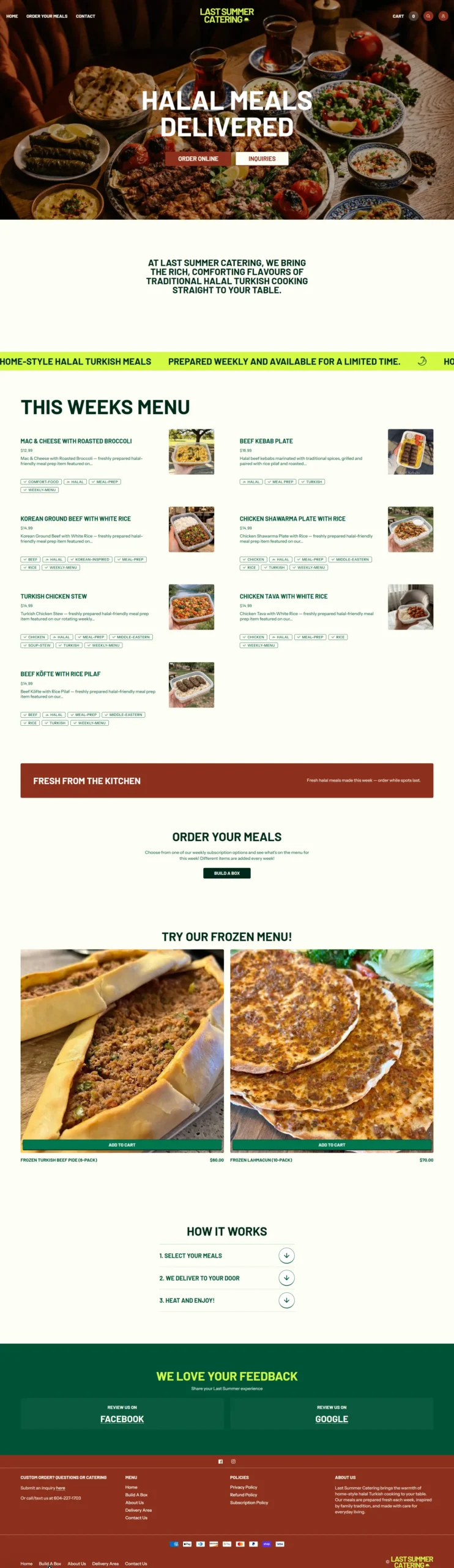The width and height of the screenshot is (454, 1568).
Task: Open Chicken Shawarma Plate with Rice
Action: (x=292, y=519)
